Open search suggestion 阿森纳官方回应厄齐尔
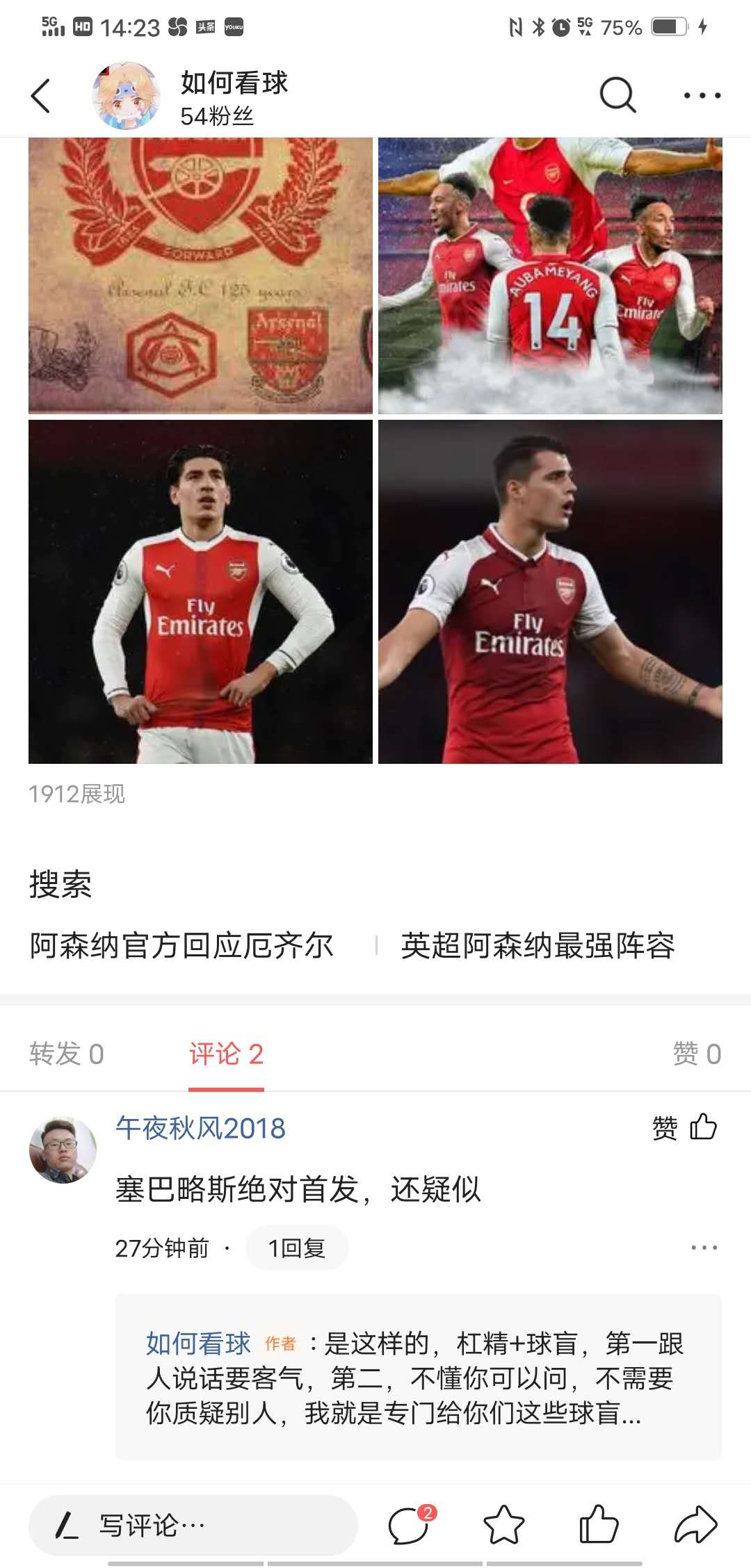Screen dimensions: 751x1568 [x=181, y=946]
